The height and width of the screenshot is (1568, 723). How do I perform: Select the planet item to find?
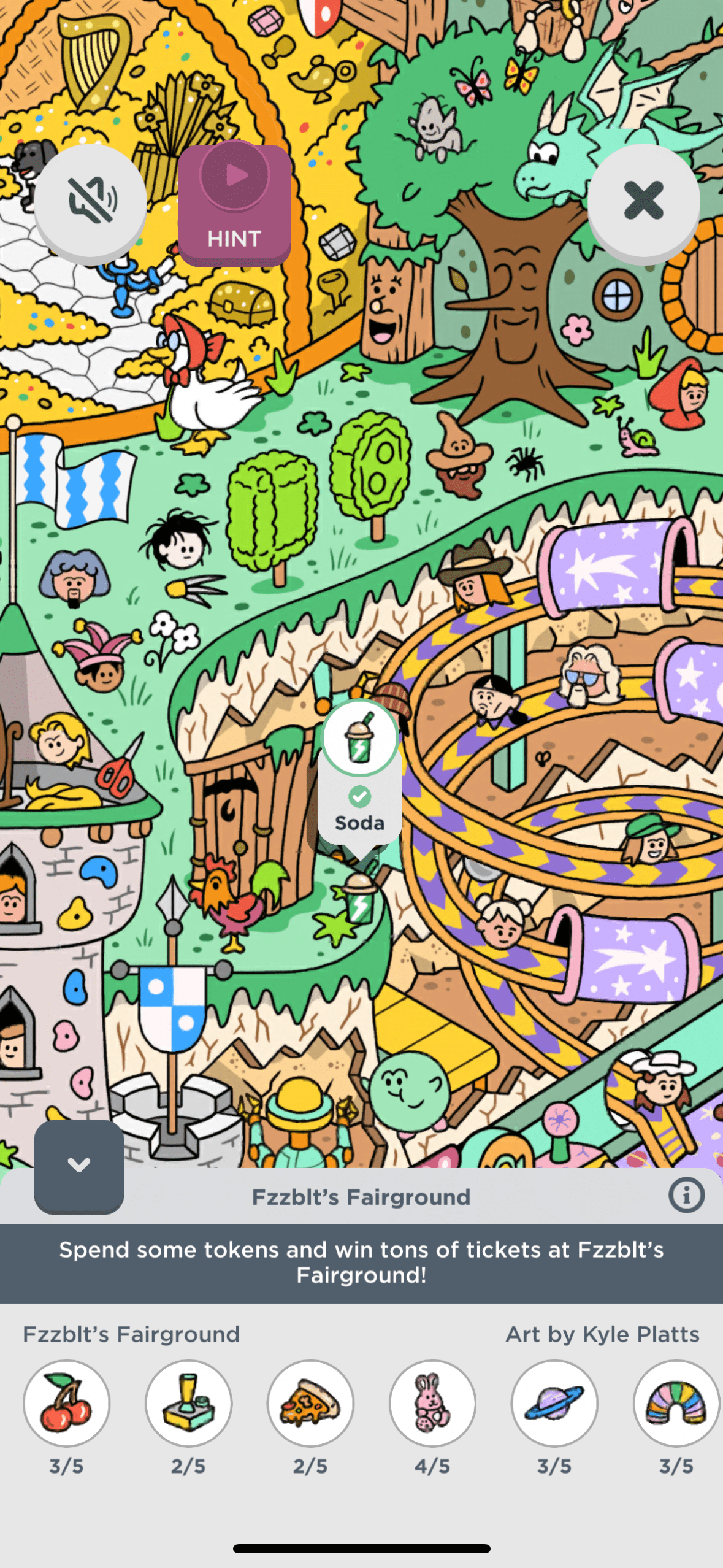(x=554, y=1402)
